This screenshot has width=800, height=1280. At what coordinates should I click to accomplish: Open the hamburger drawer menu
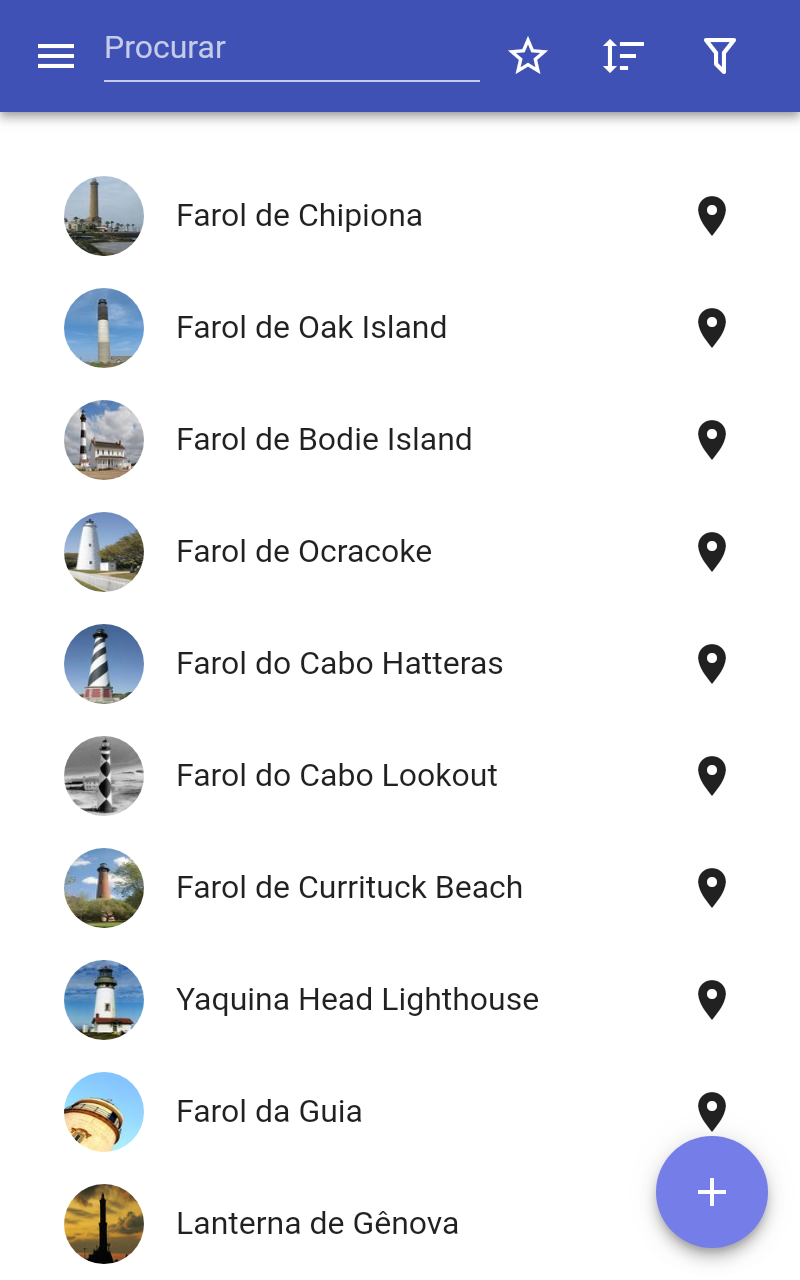point(56,56)
